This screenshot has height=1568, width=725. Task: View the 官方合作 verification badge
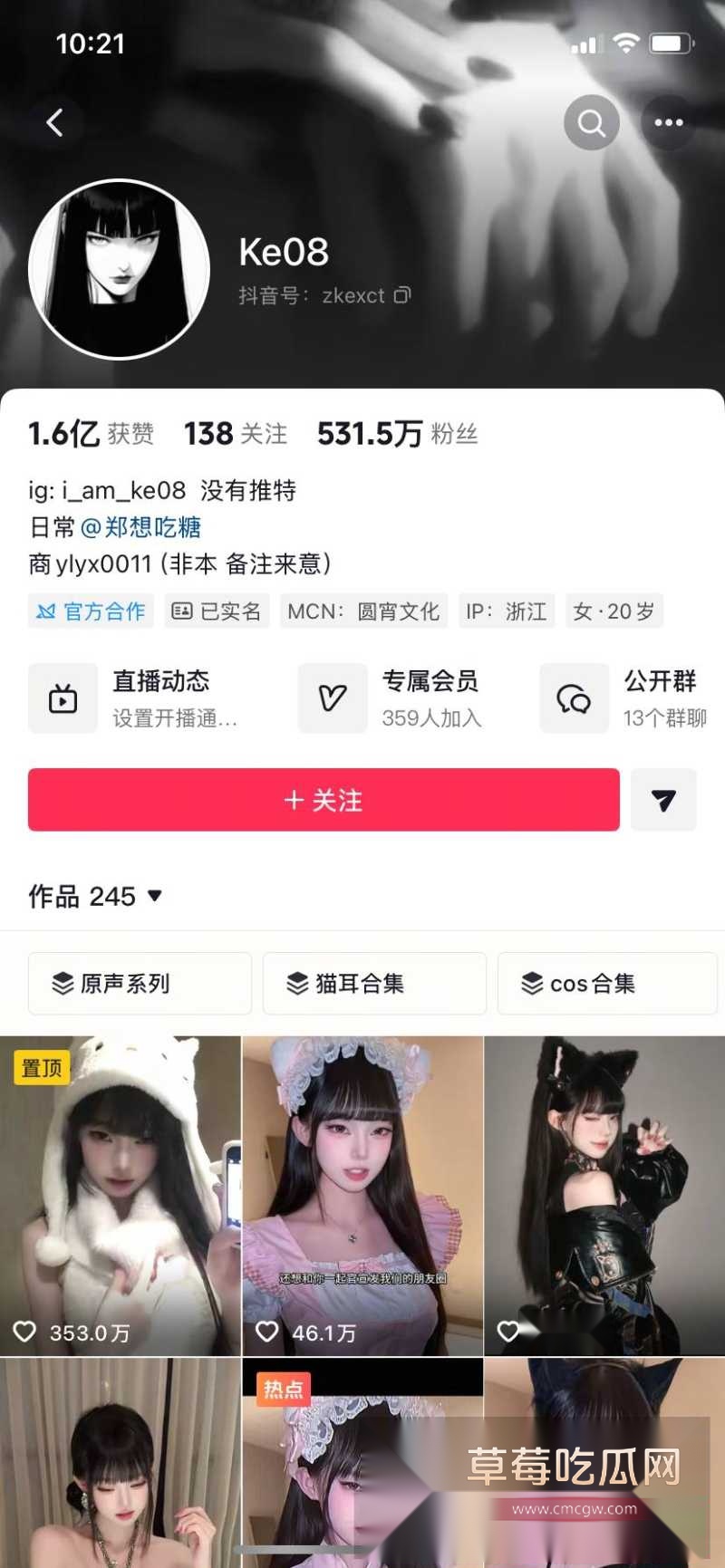91,611
